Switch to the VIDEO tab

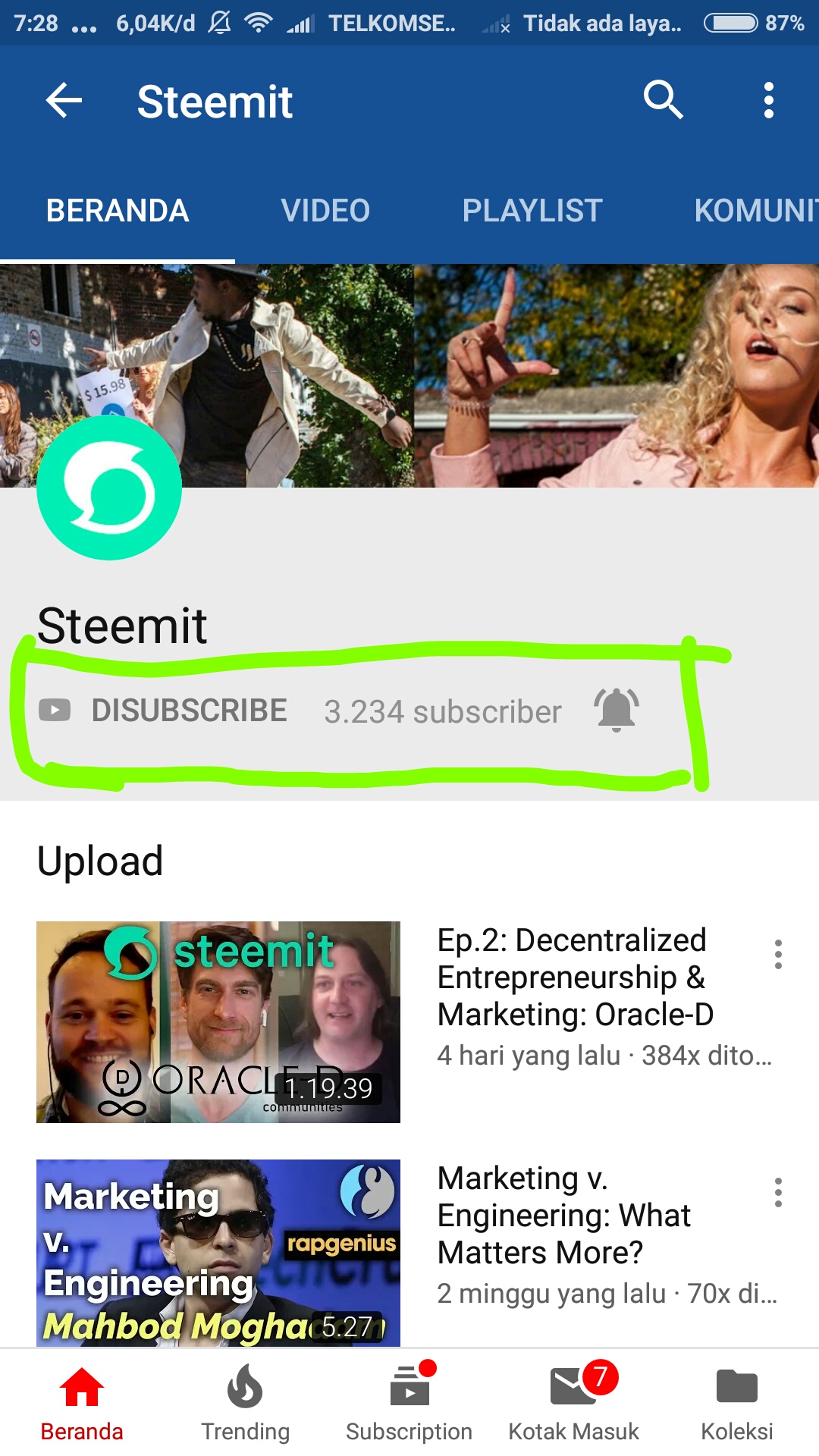click(x=325, y=211)
